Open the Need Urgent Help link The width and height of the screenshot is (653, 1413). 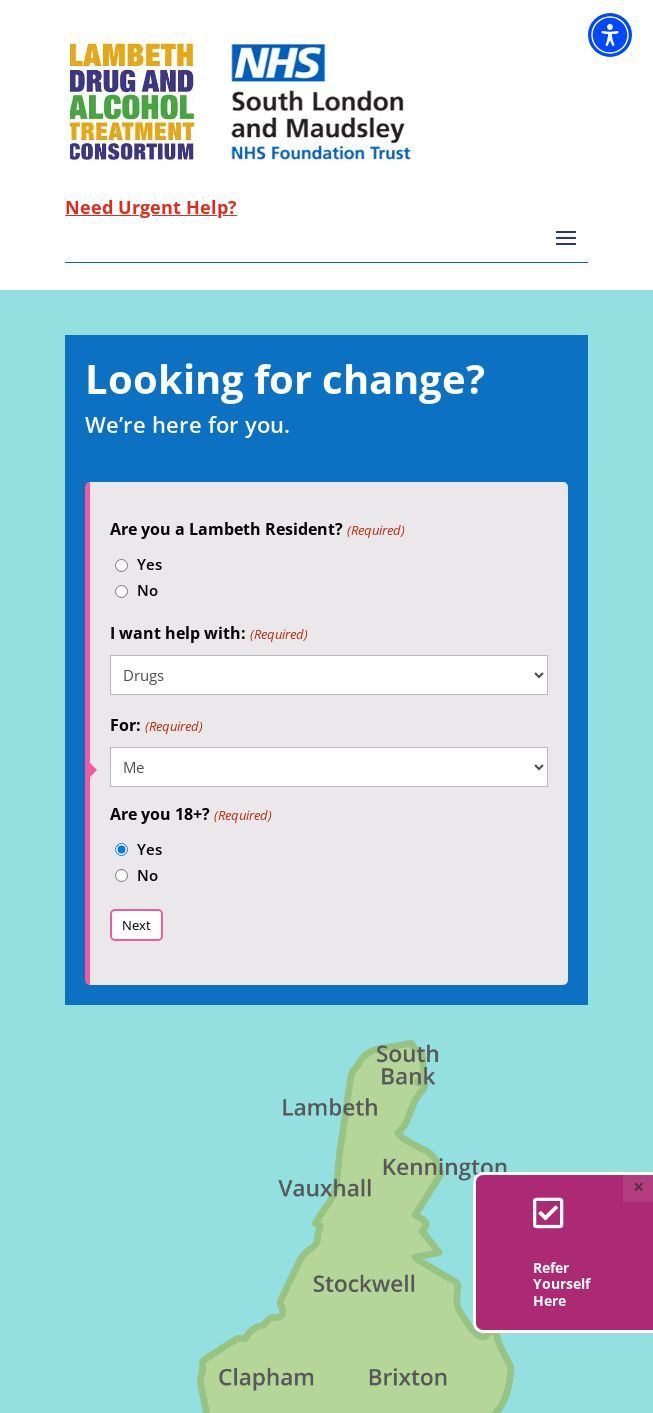(x=151, y=207)
